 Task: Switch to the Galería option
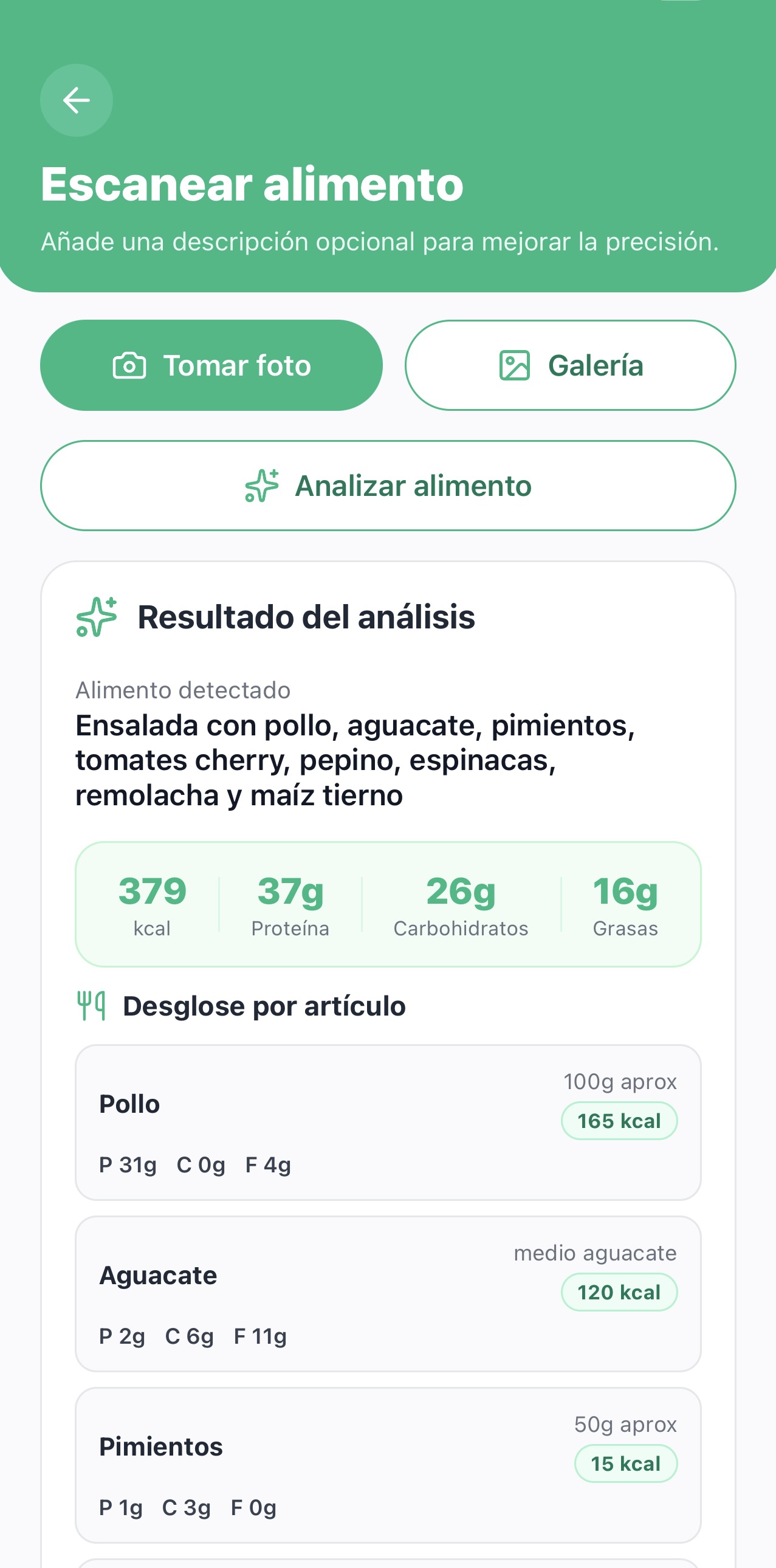(x=570, y=364)
